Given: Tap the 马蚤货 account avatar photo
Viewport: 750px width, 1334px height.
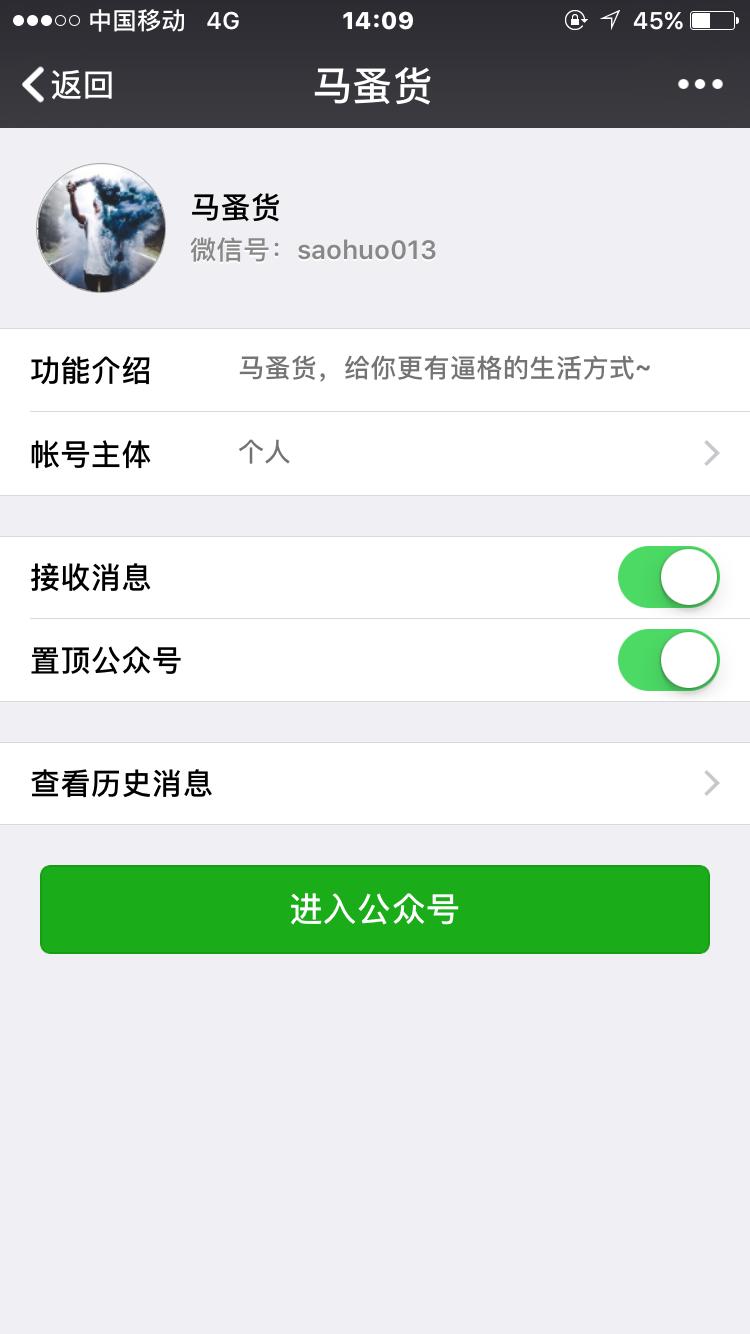Looking at the screenshot, I should click(x=100, y=228).
